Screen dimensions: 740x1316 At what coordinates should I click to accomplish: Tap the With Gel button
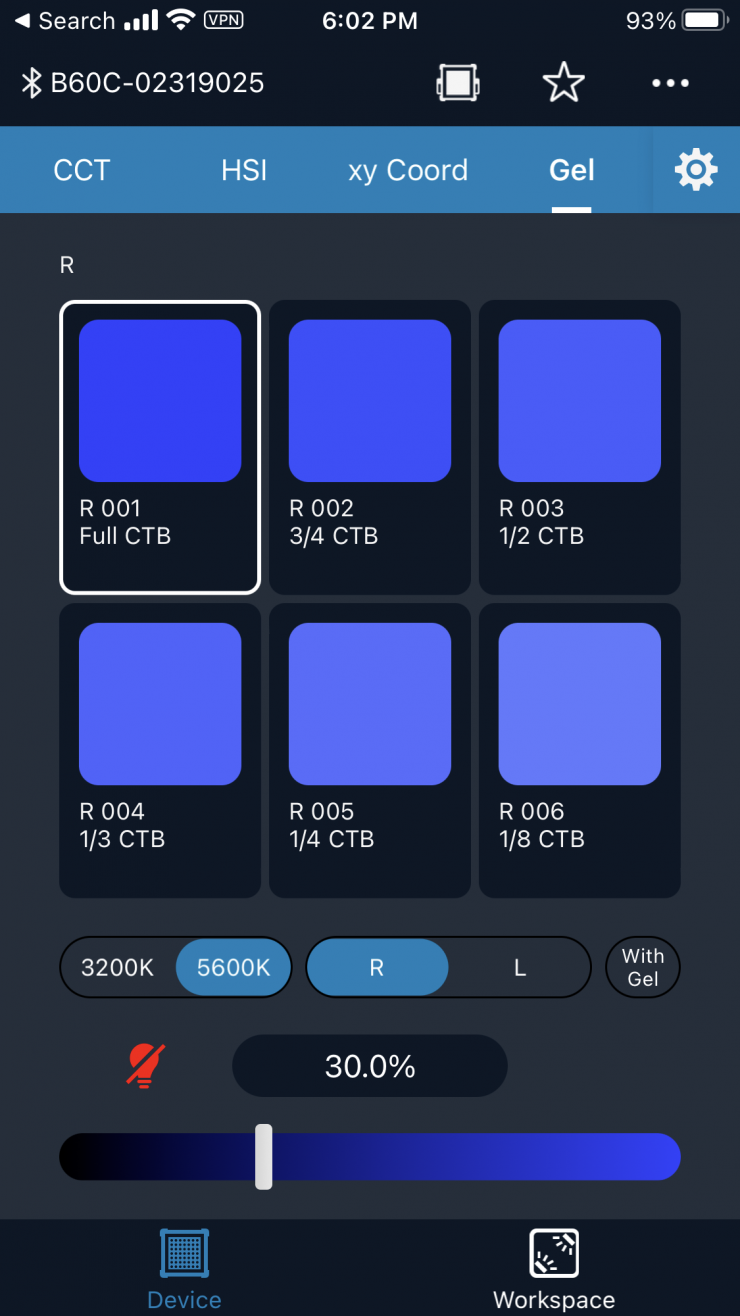point(643,968)
